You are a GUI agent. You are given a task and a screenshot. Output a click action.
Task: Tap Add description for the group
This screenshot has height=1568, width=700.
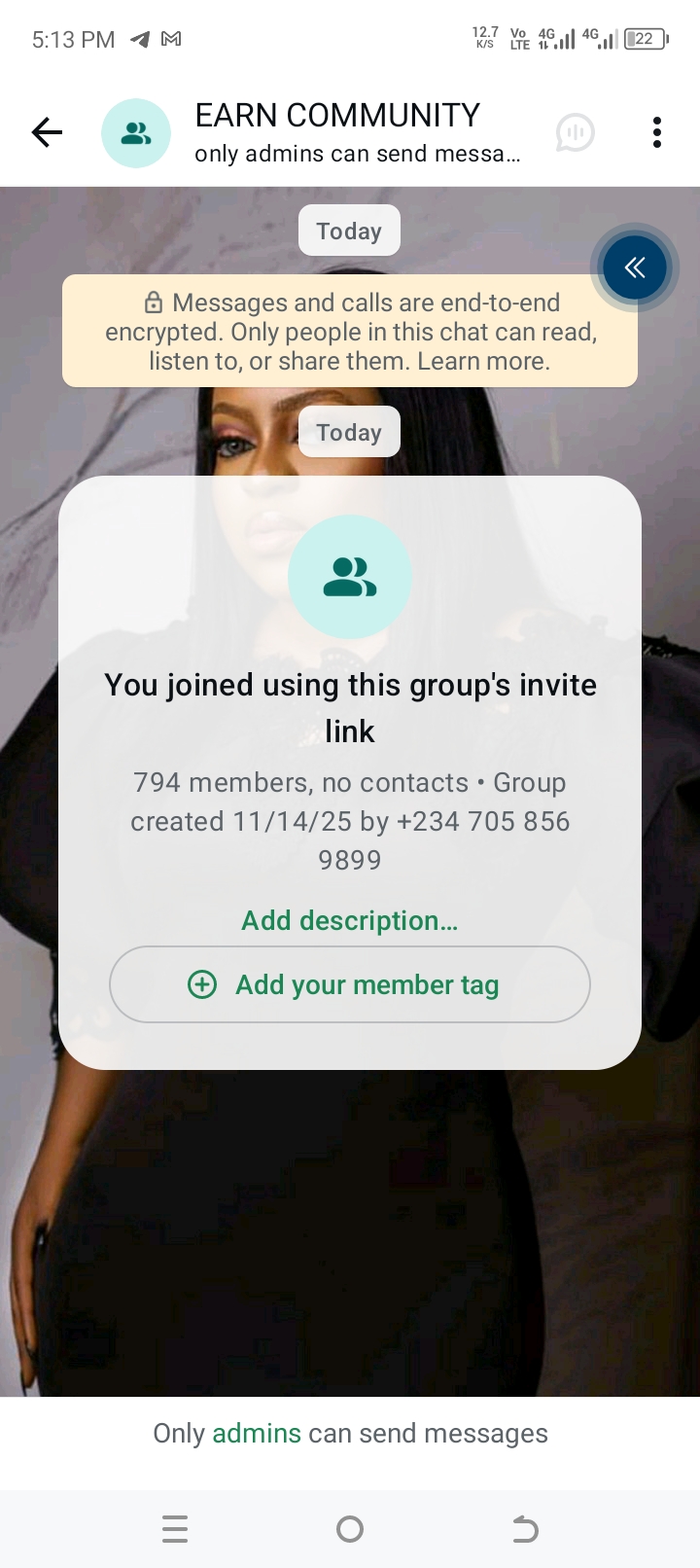(350, 920)
